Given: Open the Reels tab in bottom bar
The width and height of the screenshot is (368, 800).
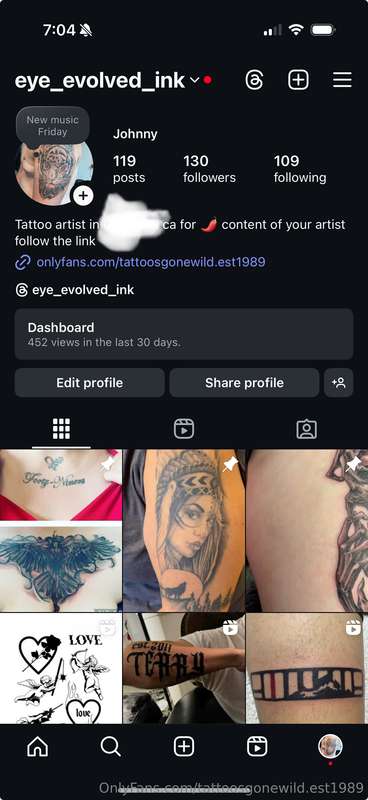Looking at the screenshot, I should tap(257, 747).
